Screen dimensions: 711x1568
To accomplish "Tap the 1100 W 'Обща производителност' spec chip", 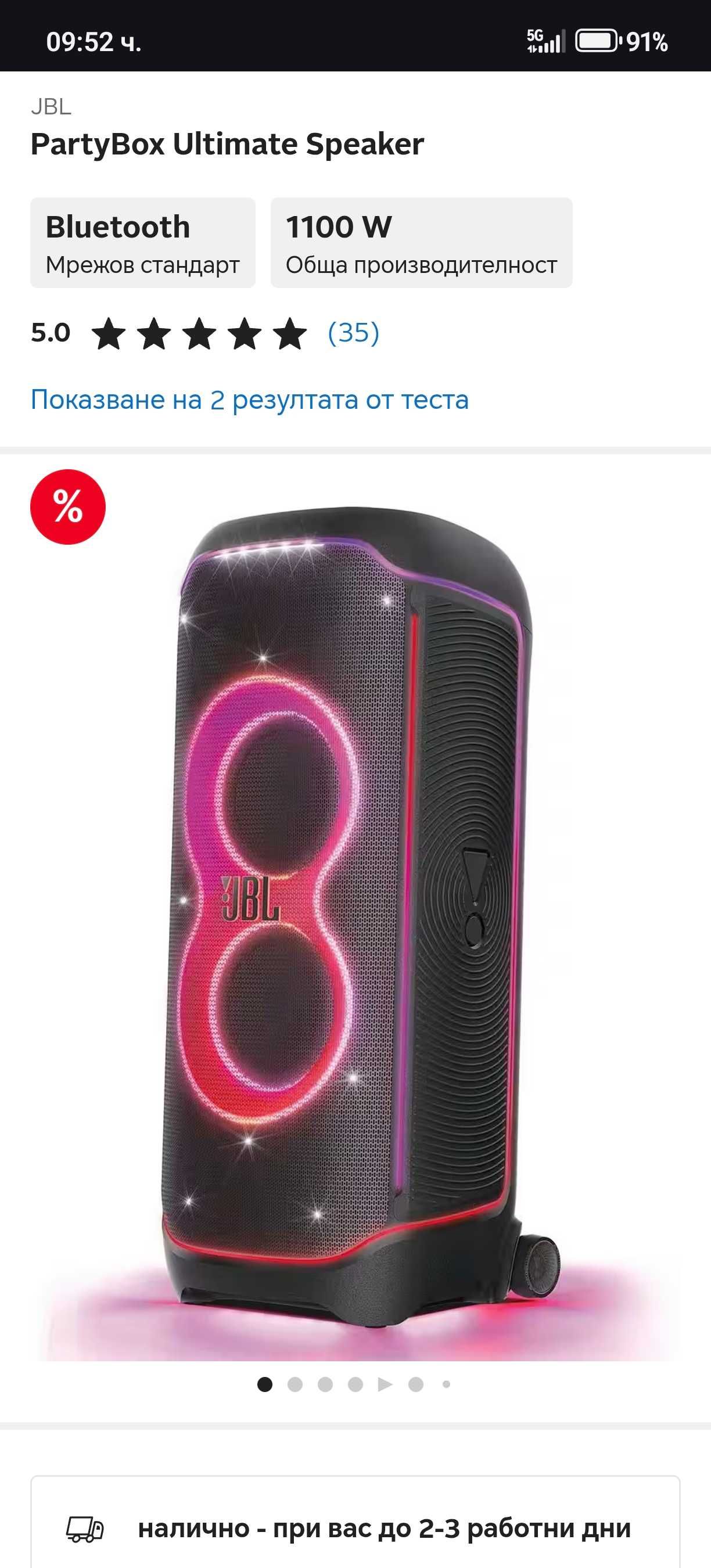I will tap(421, 243).
